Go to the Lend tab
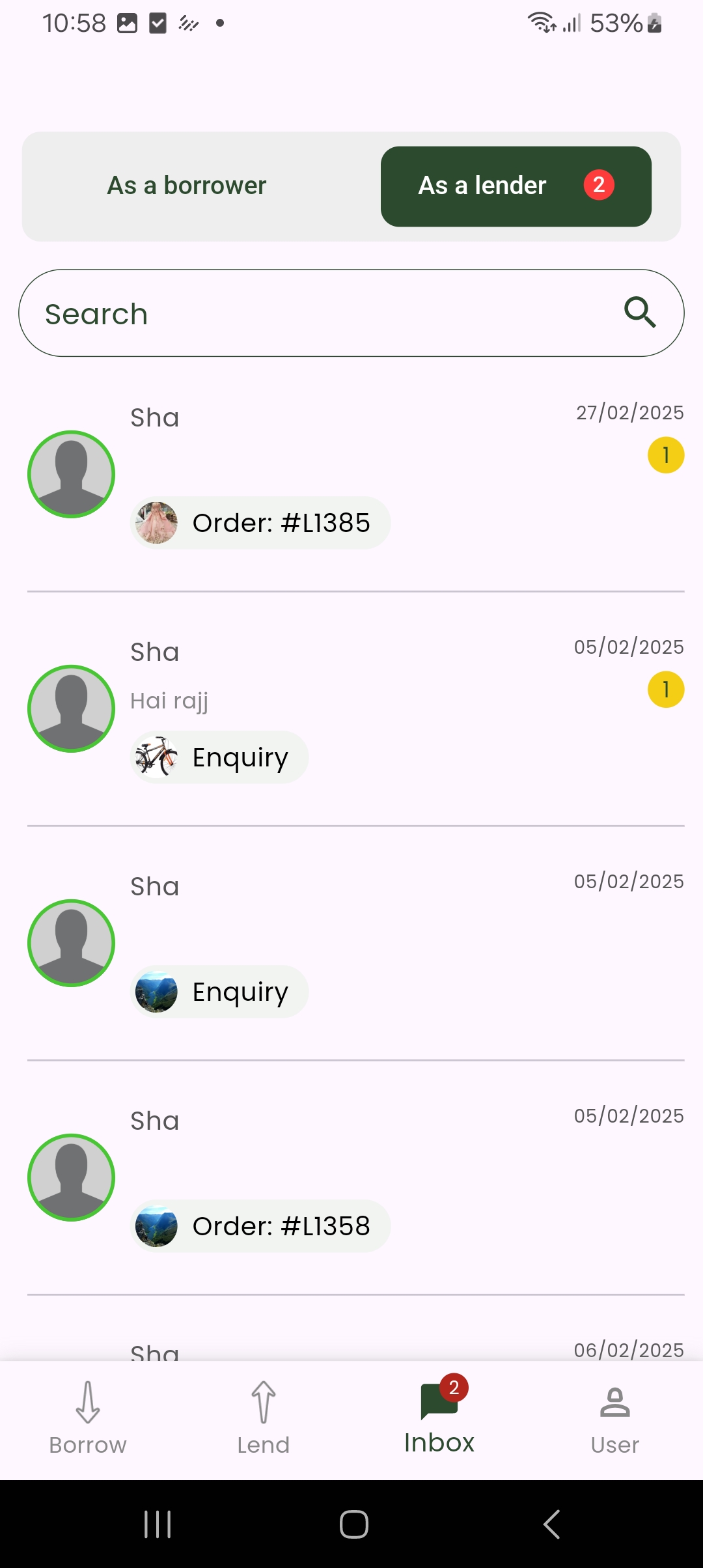 pos(264,1418)
